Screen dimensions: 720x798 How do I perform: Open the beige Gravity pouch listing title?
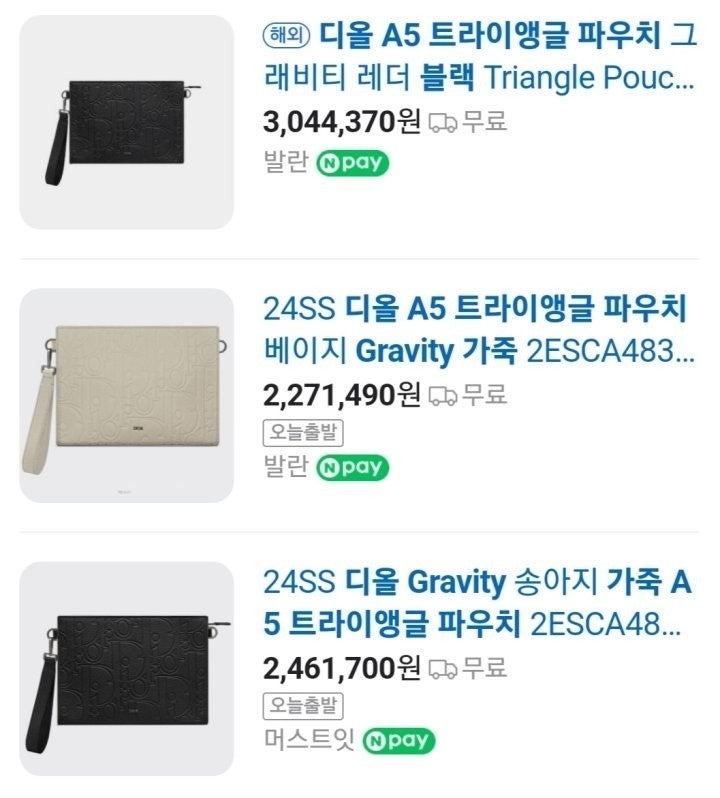coord(476,329)
